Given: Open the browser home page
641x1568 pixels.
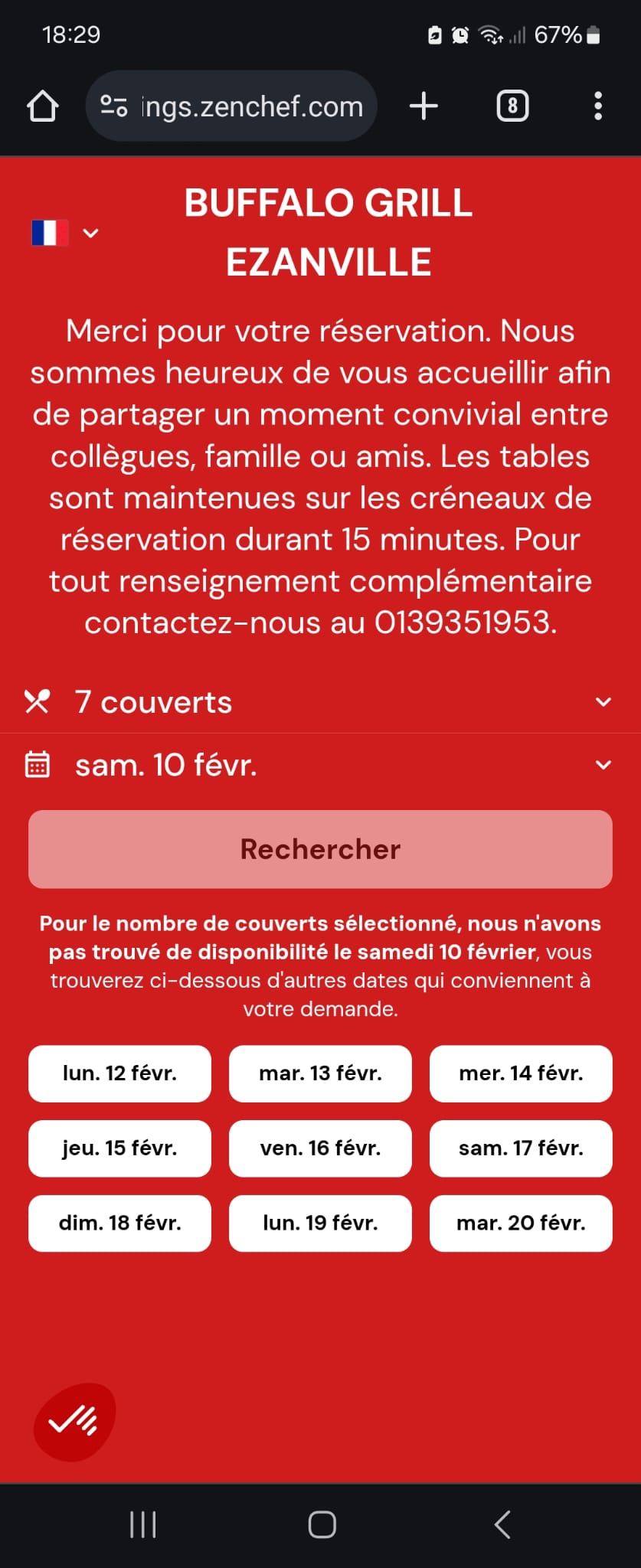Looking at the screenshot, I should coord(43,106).
